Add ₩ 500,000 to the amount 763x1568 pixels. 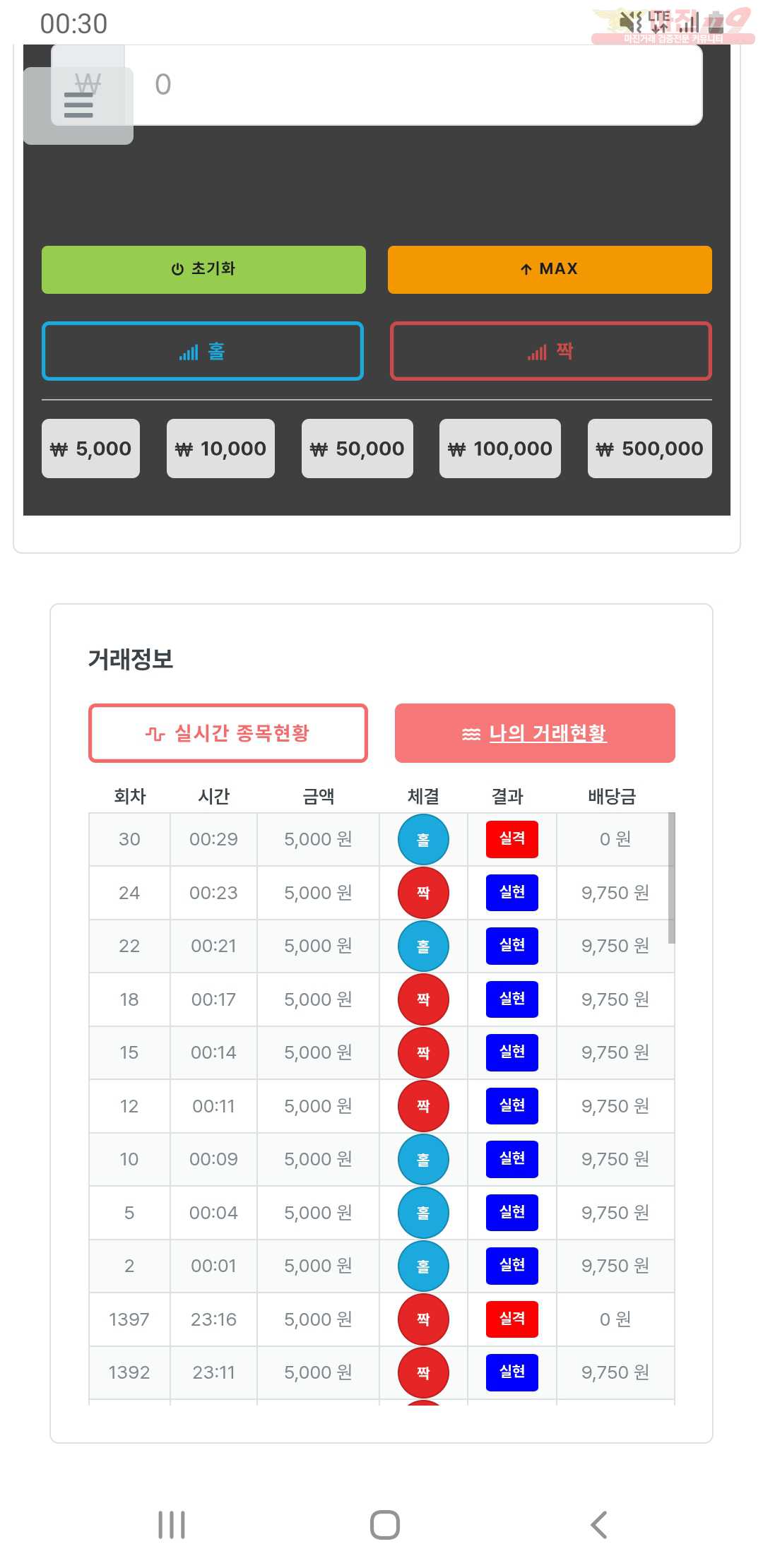649,449
